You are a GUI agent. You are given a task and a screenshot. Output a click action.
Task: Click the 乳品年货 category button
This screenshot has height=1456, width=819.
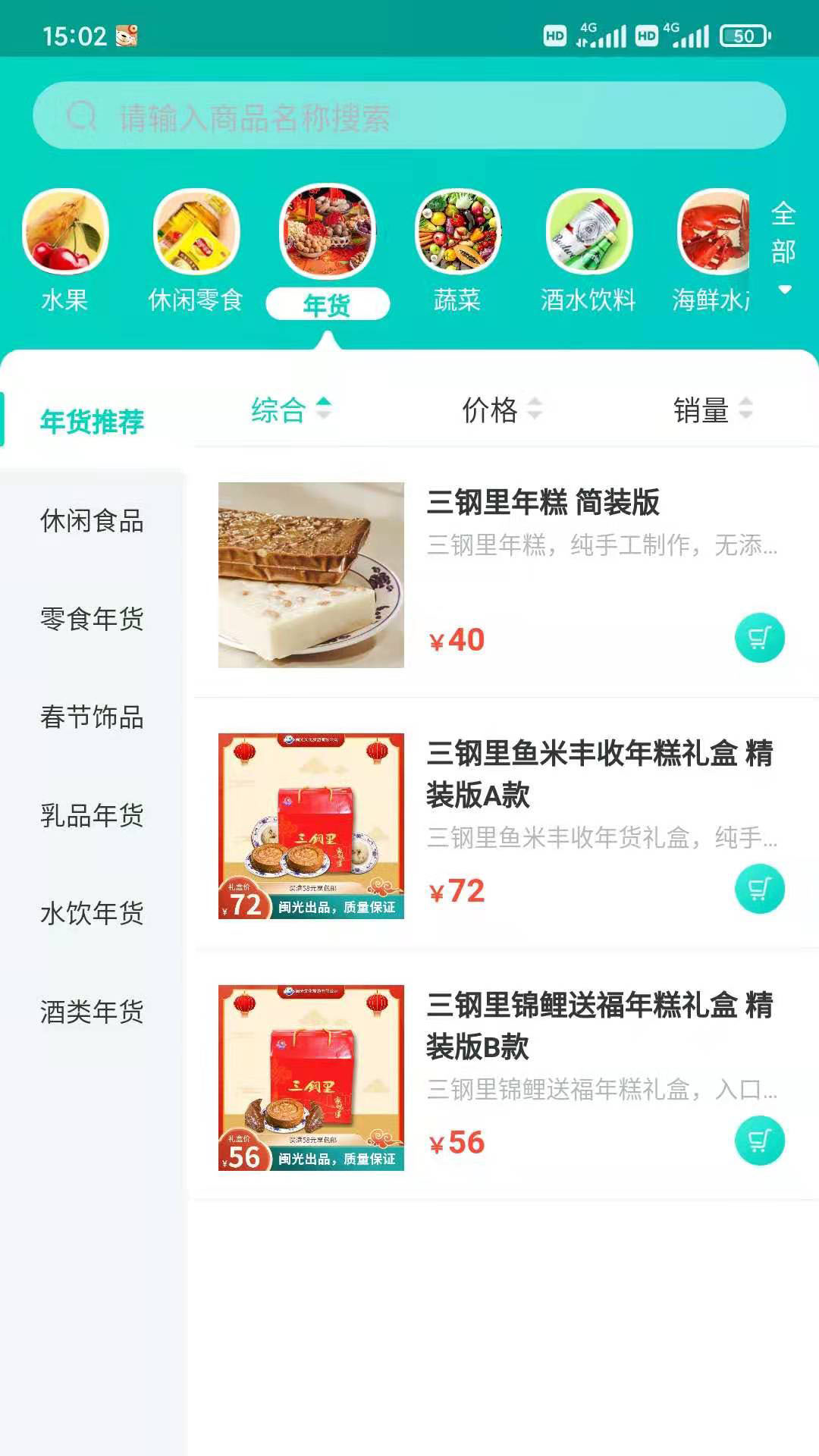92,817
